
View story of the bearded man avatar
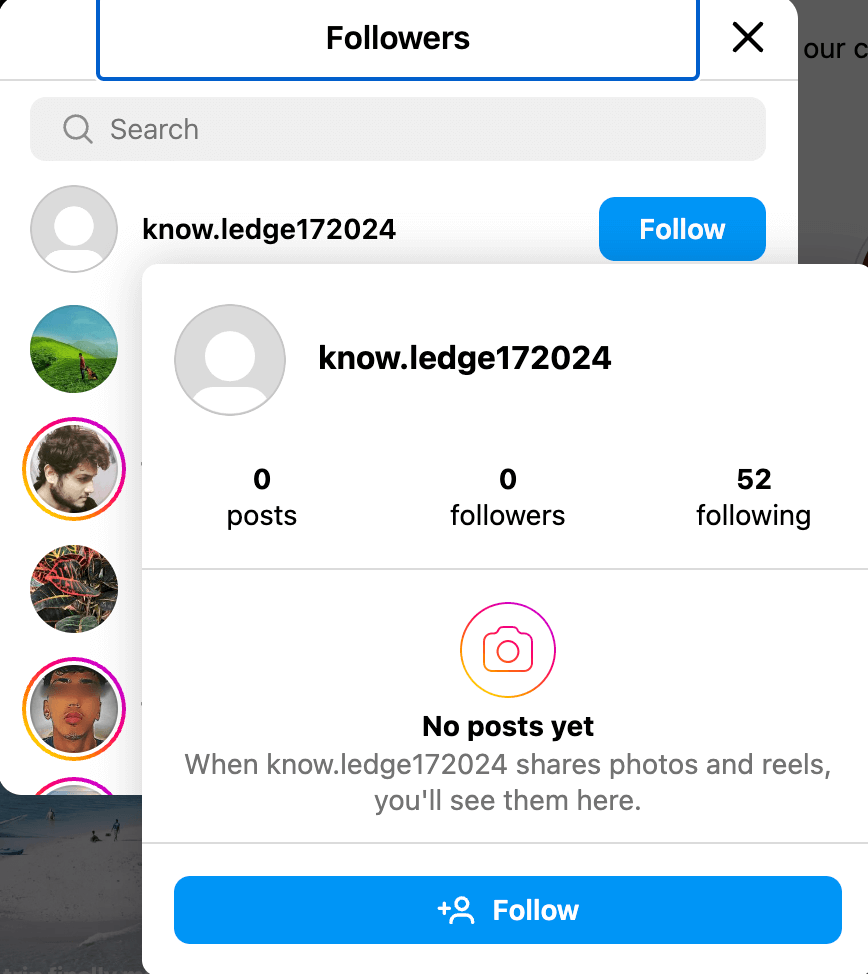(x=74, y=469)
